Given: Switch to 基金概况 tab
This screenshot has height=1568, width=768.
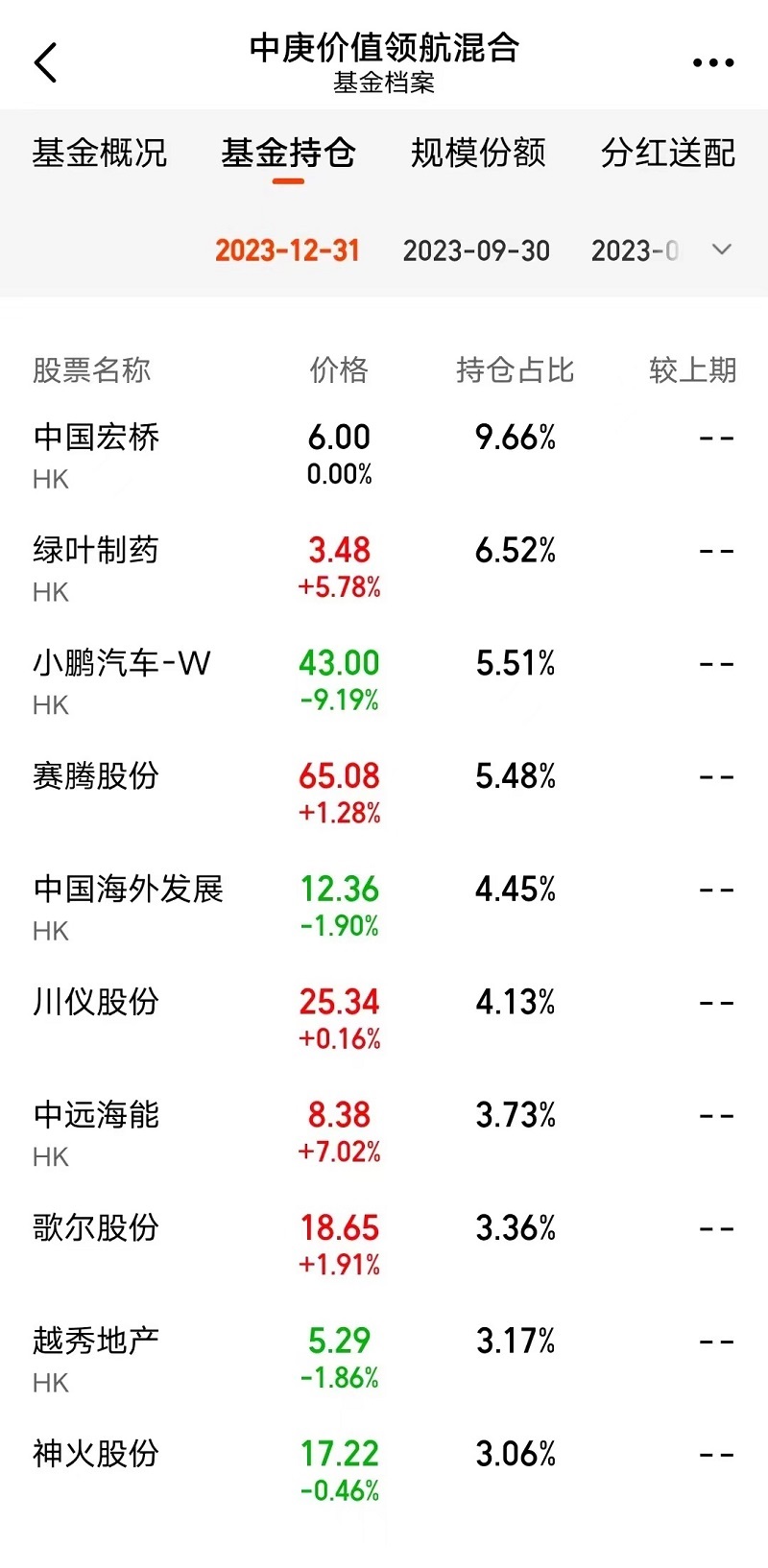Looking at the screenshot, I should click(x=100, y=153).
